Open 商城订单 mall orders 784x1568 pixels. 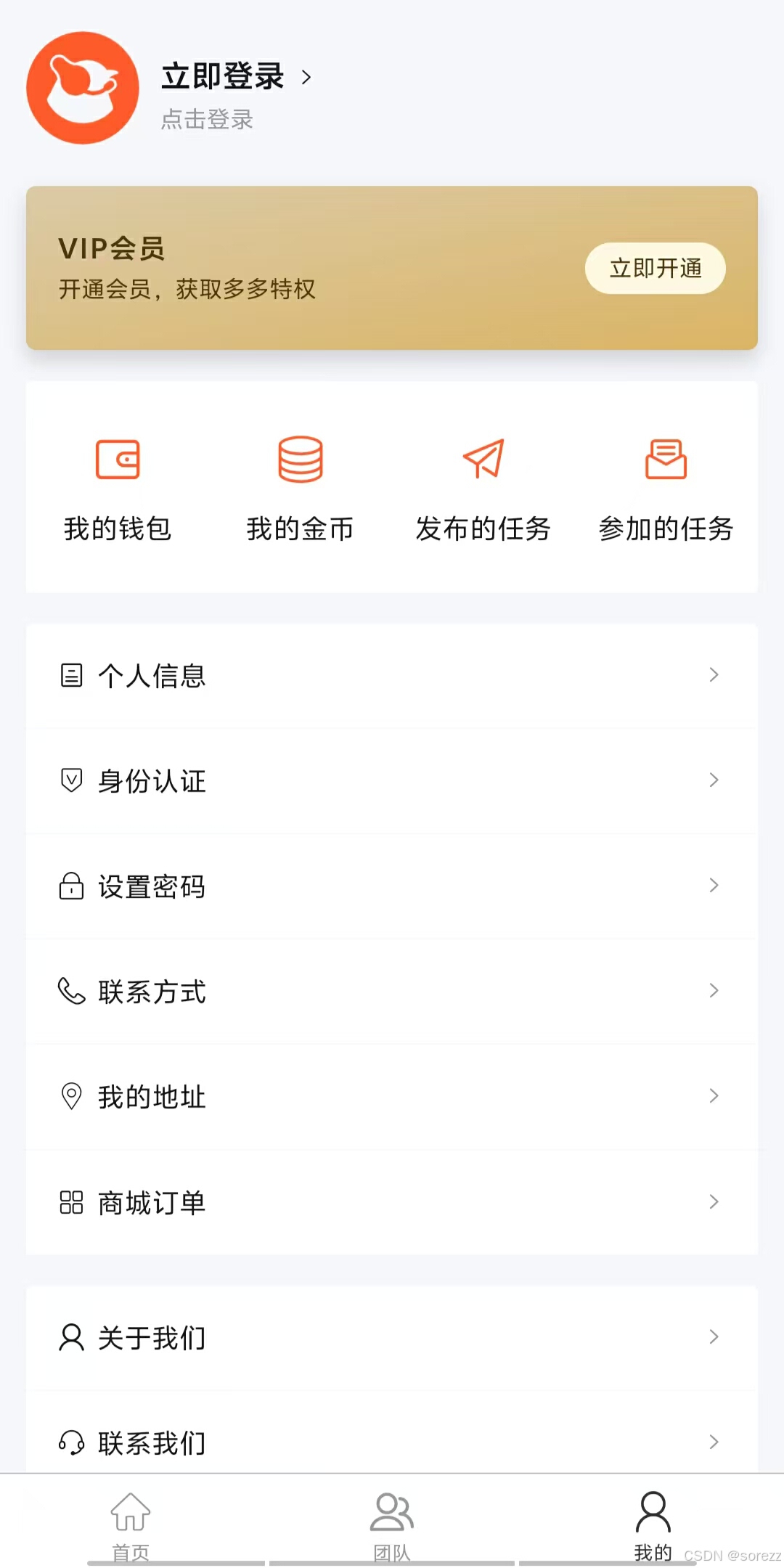tap(392, 1202)
